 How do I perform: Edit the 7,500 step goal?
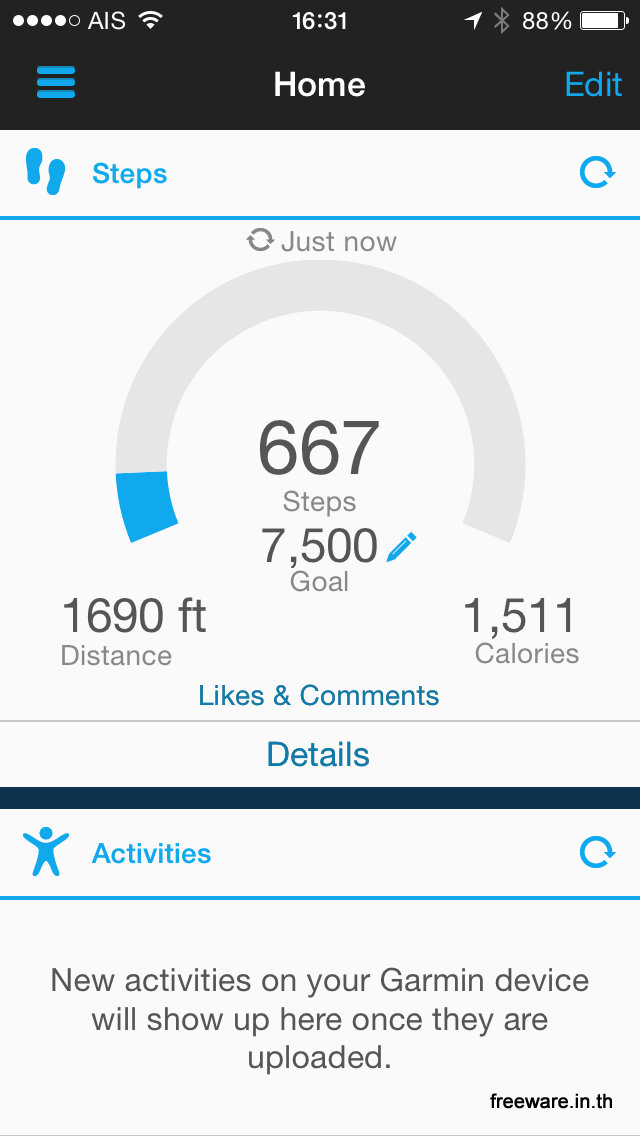[x=401, y=546]
